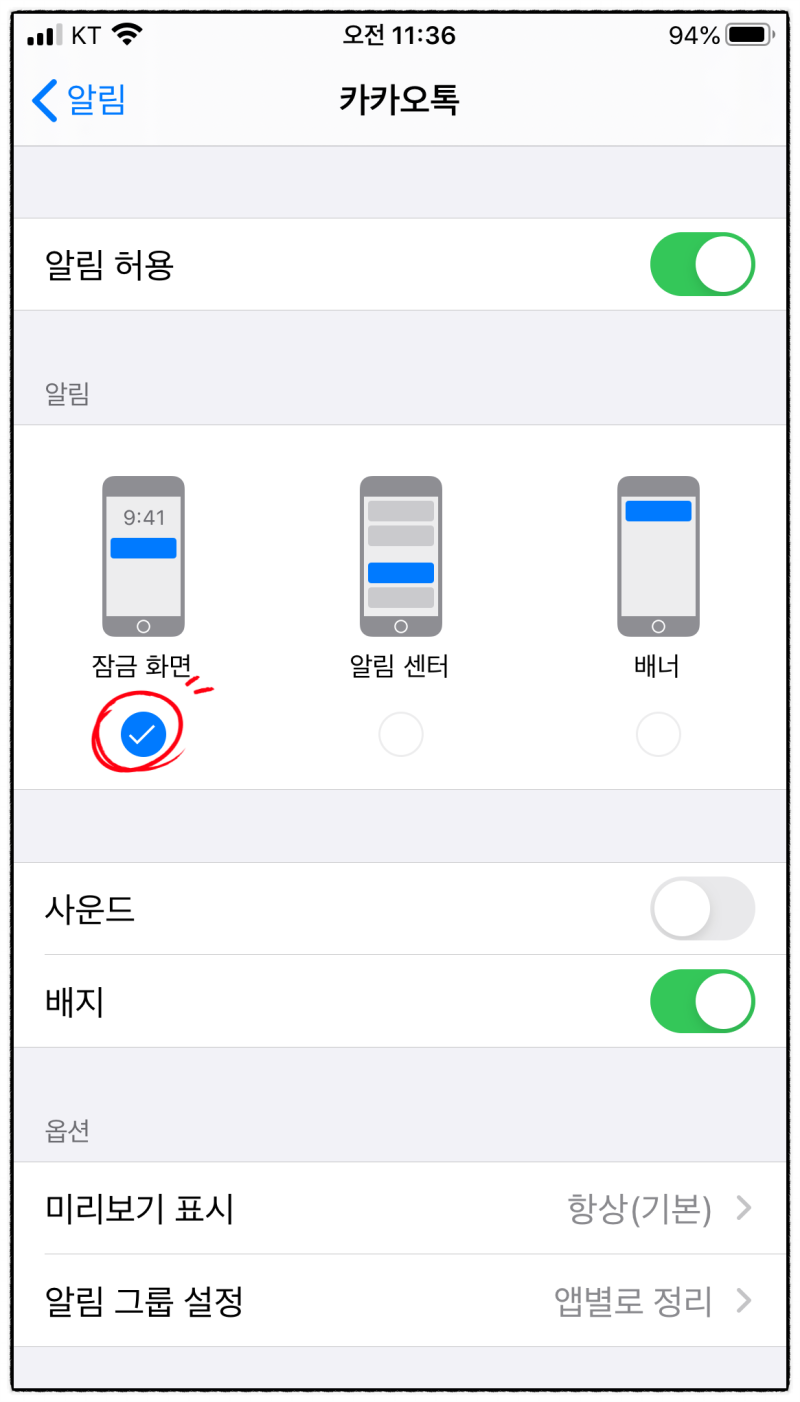Viewport: 800px width, 1402px height.
Task: Check the 배너 circle
Action: tap(658, 734)
